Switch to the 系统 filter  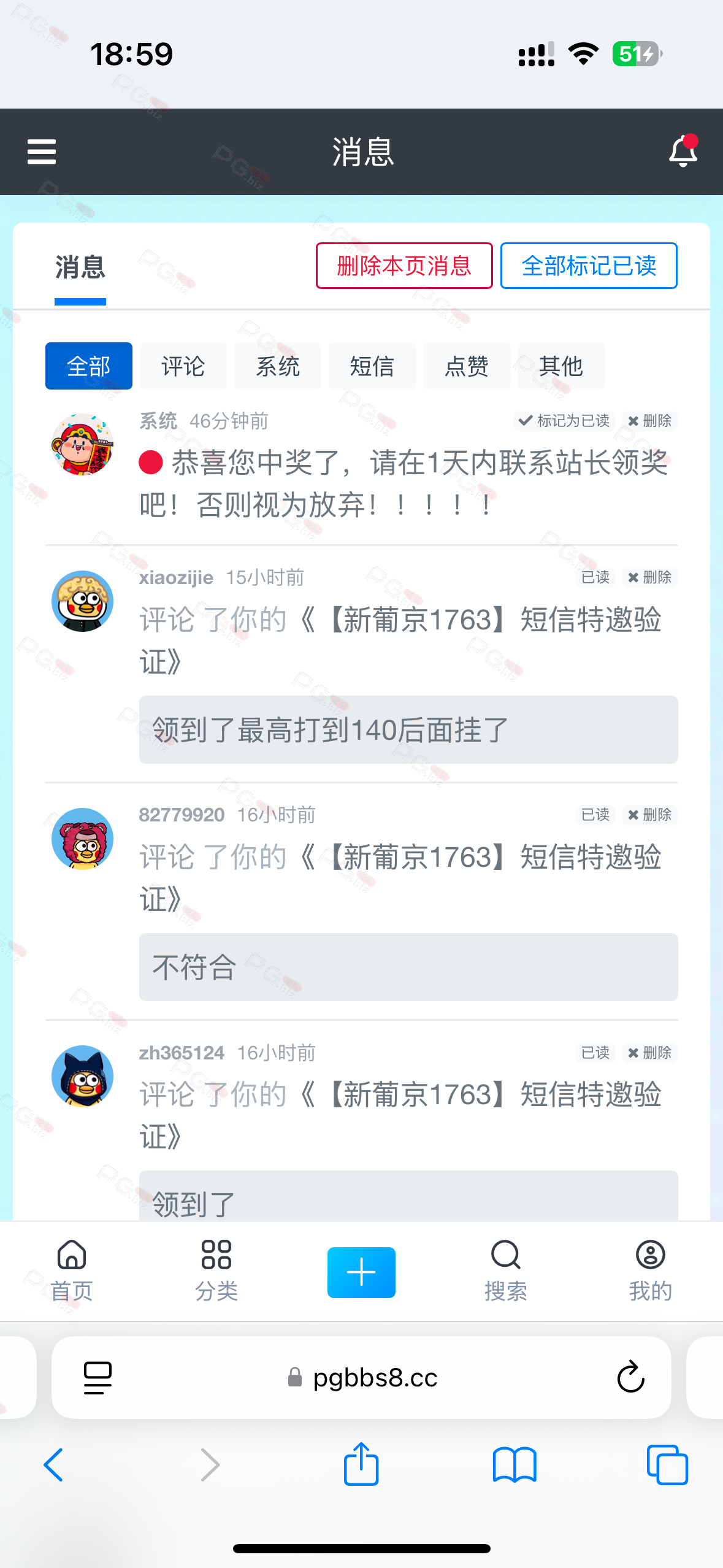point(277,366)
